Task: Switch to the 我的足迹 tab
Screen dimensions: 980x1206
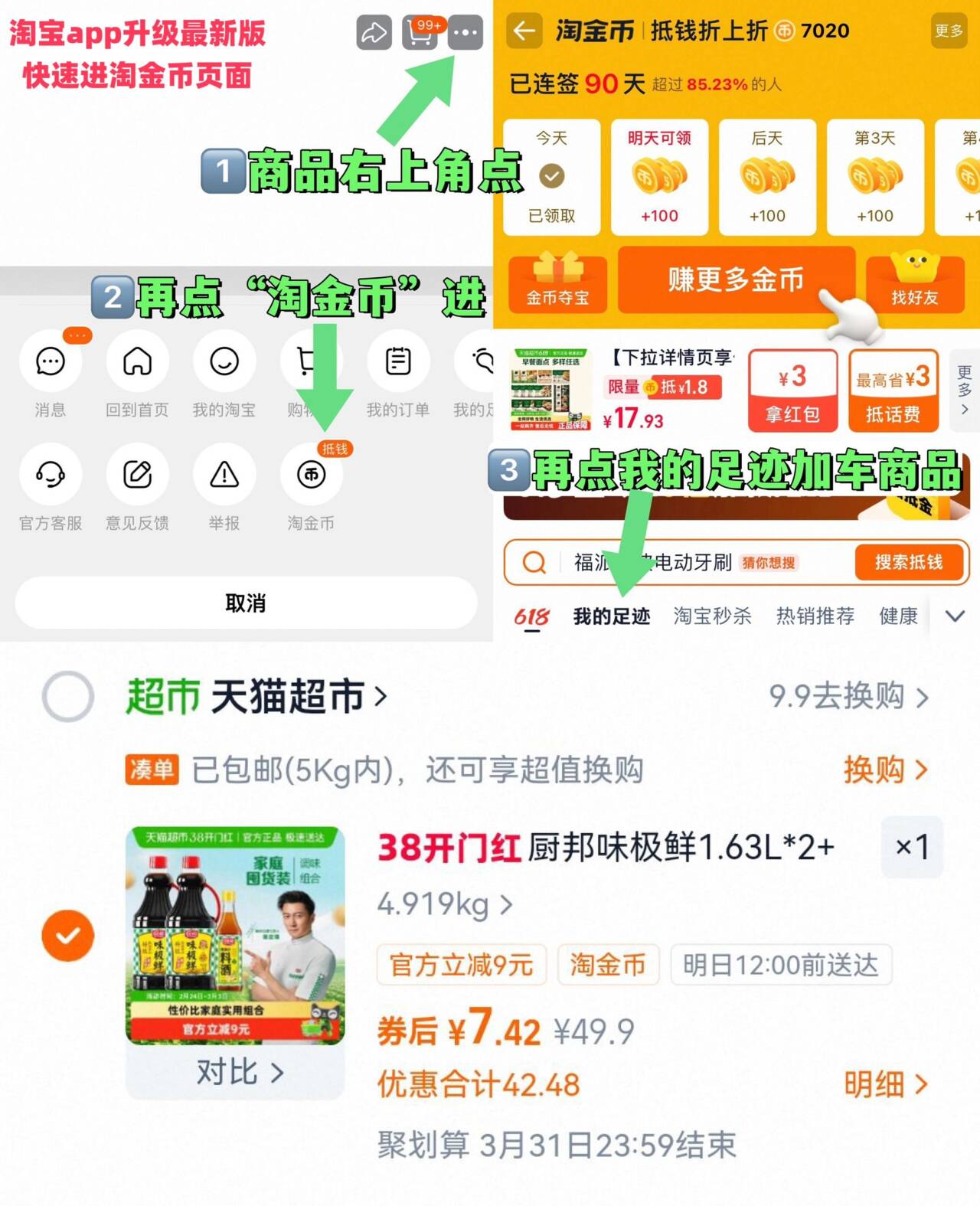Action: 610,616
